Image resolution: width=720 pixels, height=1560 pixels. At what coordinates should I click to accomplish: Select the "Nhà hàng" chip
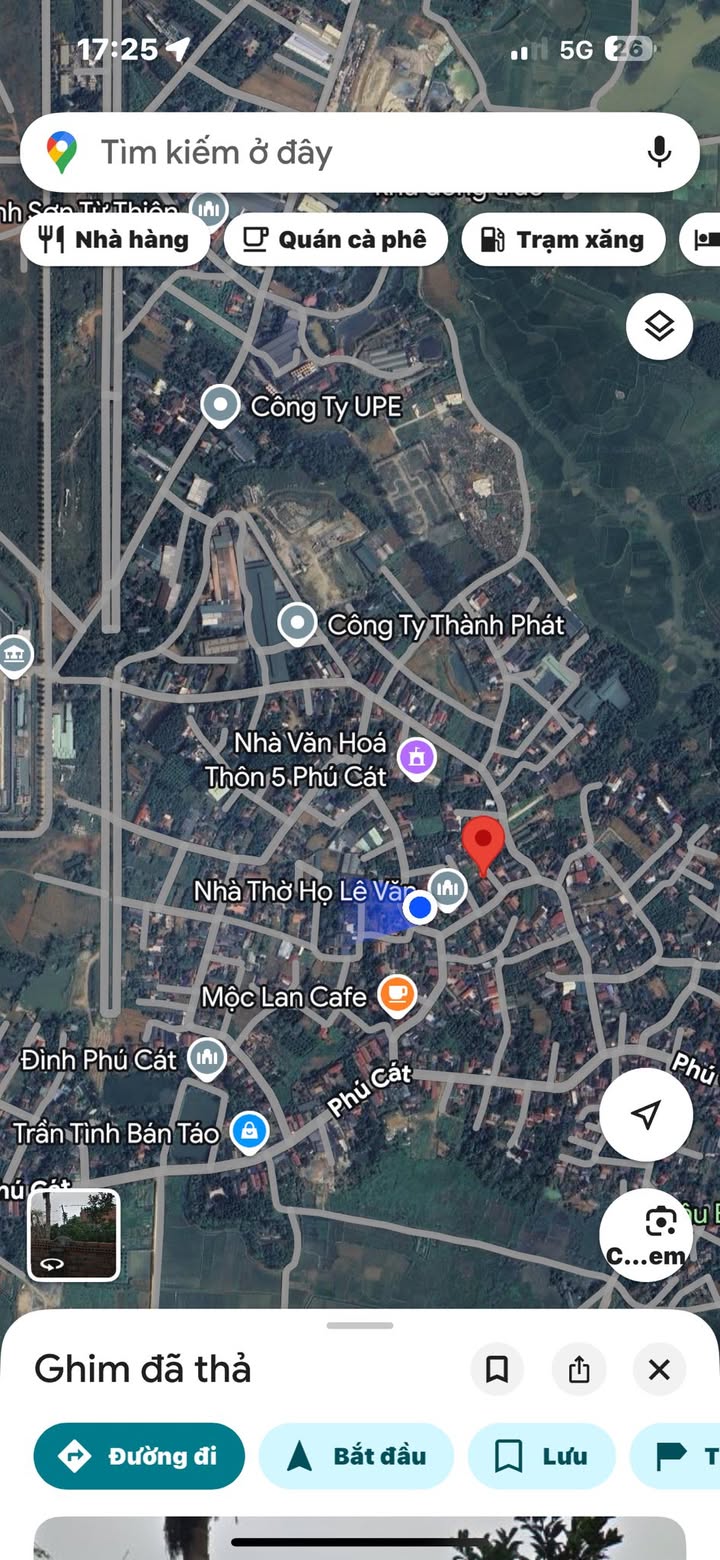click(115, 240)
